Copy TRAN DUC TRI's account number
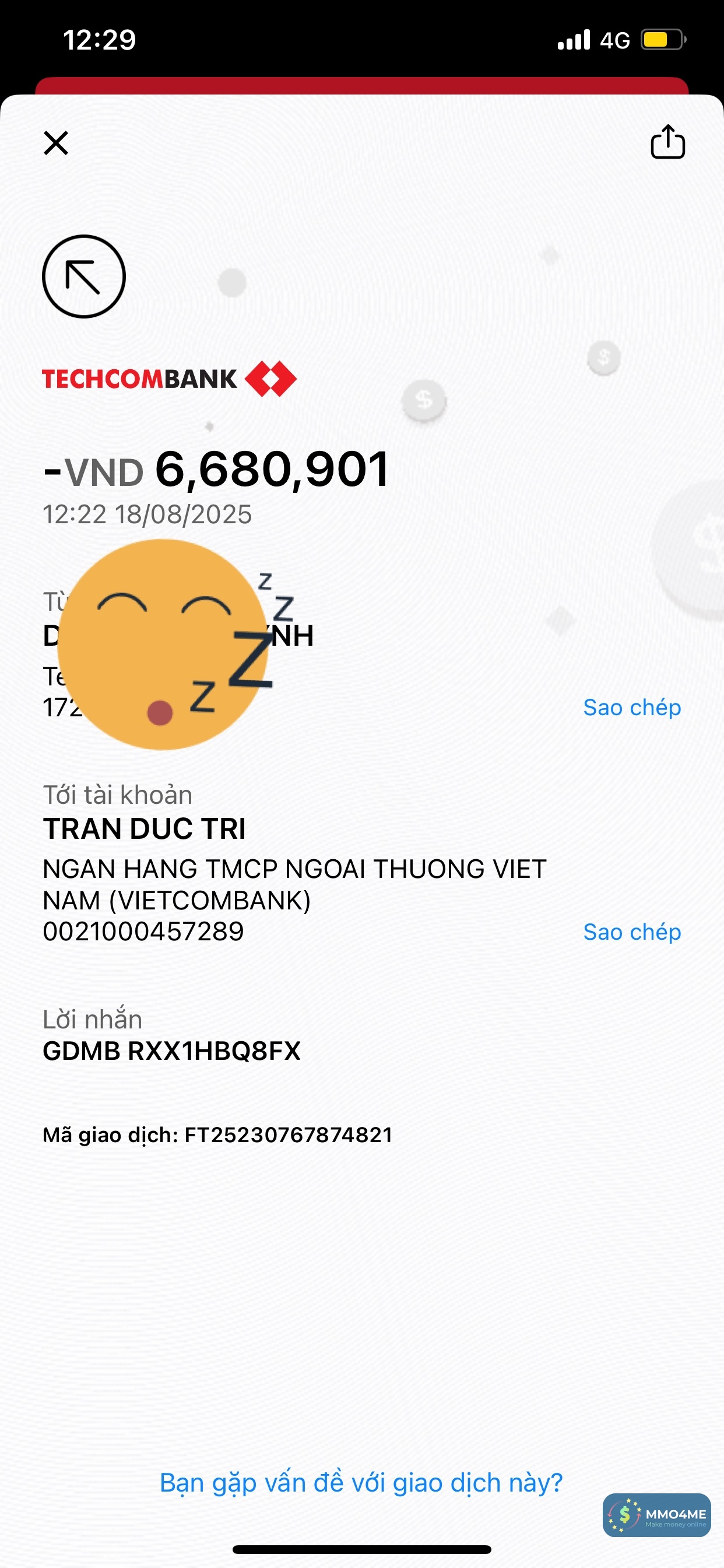 tap(631, 932)
